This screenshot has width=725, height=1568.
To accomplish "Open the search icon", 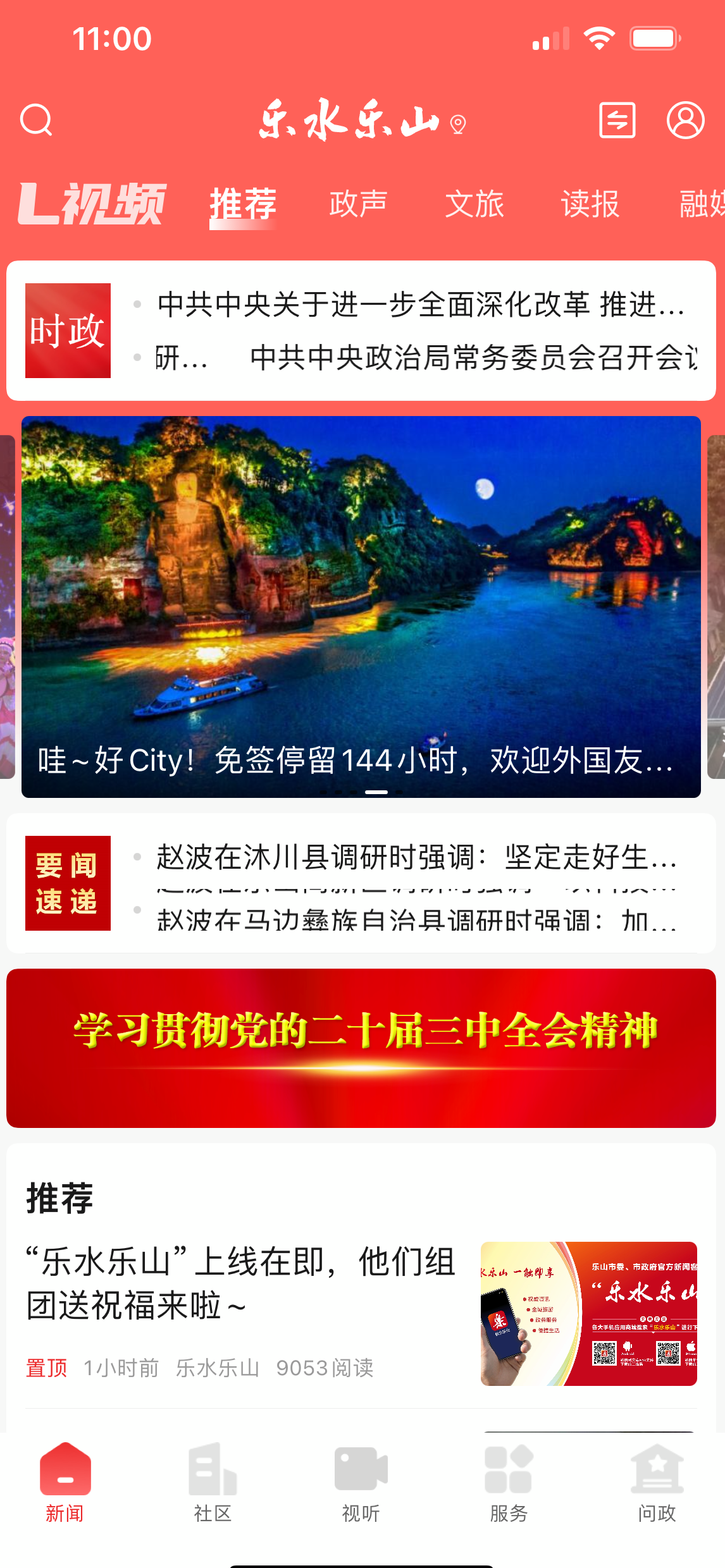I will (x=36, y=120).
